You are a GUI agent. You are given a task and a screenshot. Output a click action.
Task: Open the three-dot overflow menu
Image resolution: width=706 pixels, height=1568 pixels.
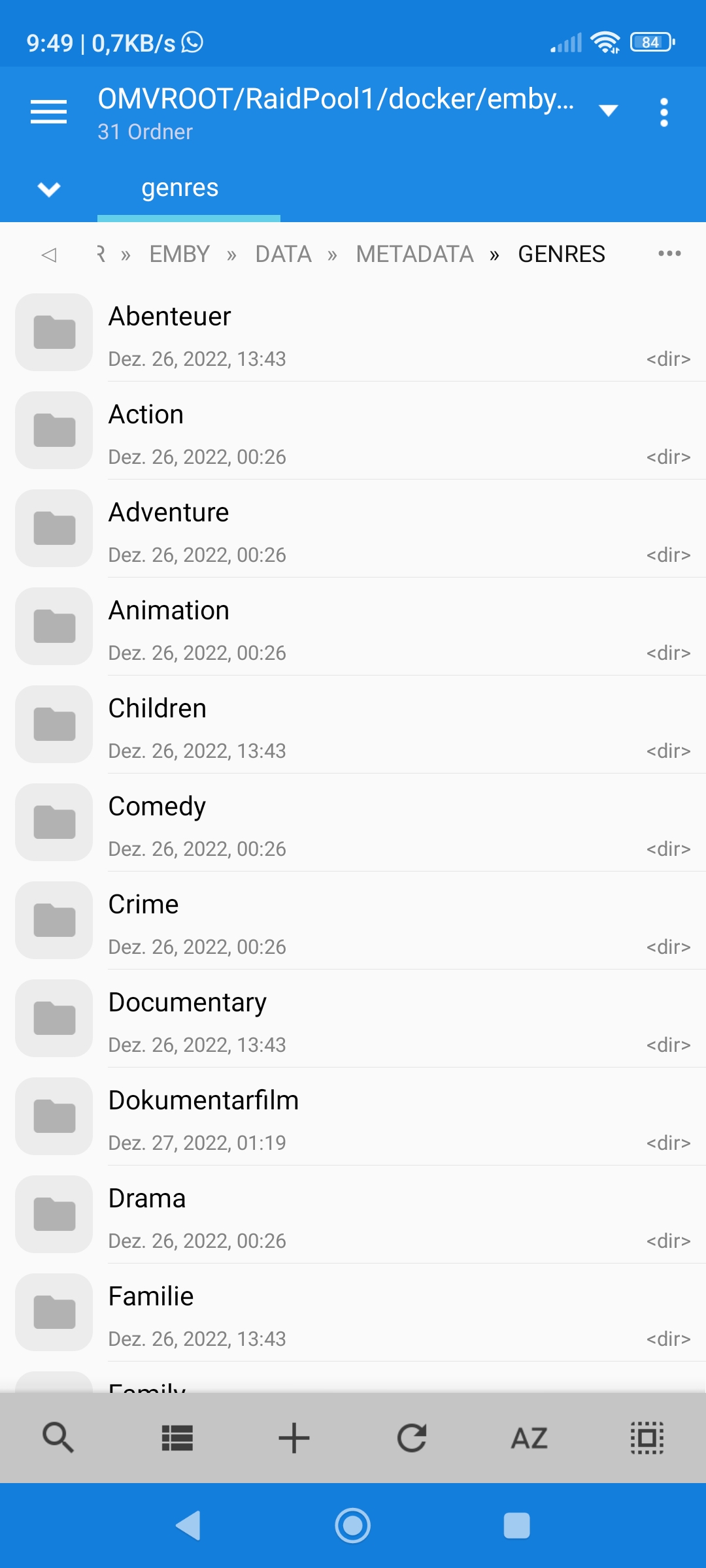click(x=664, y=112)
